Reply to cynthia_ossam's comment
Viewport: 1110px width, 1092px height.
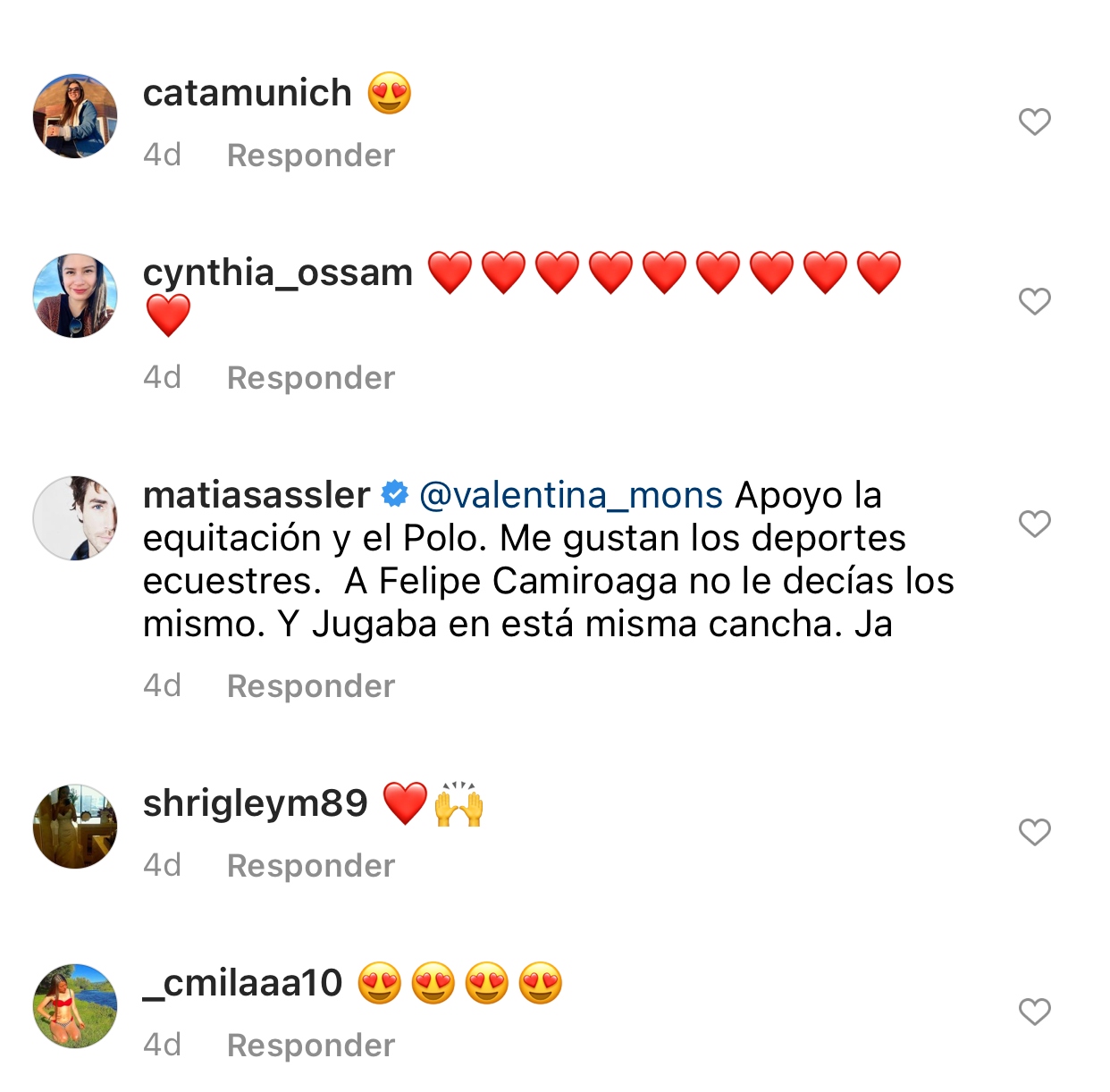click(310, 378)
